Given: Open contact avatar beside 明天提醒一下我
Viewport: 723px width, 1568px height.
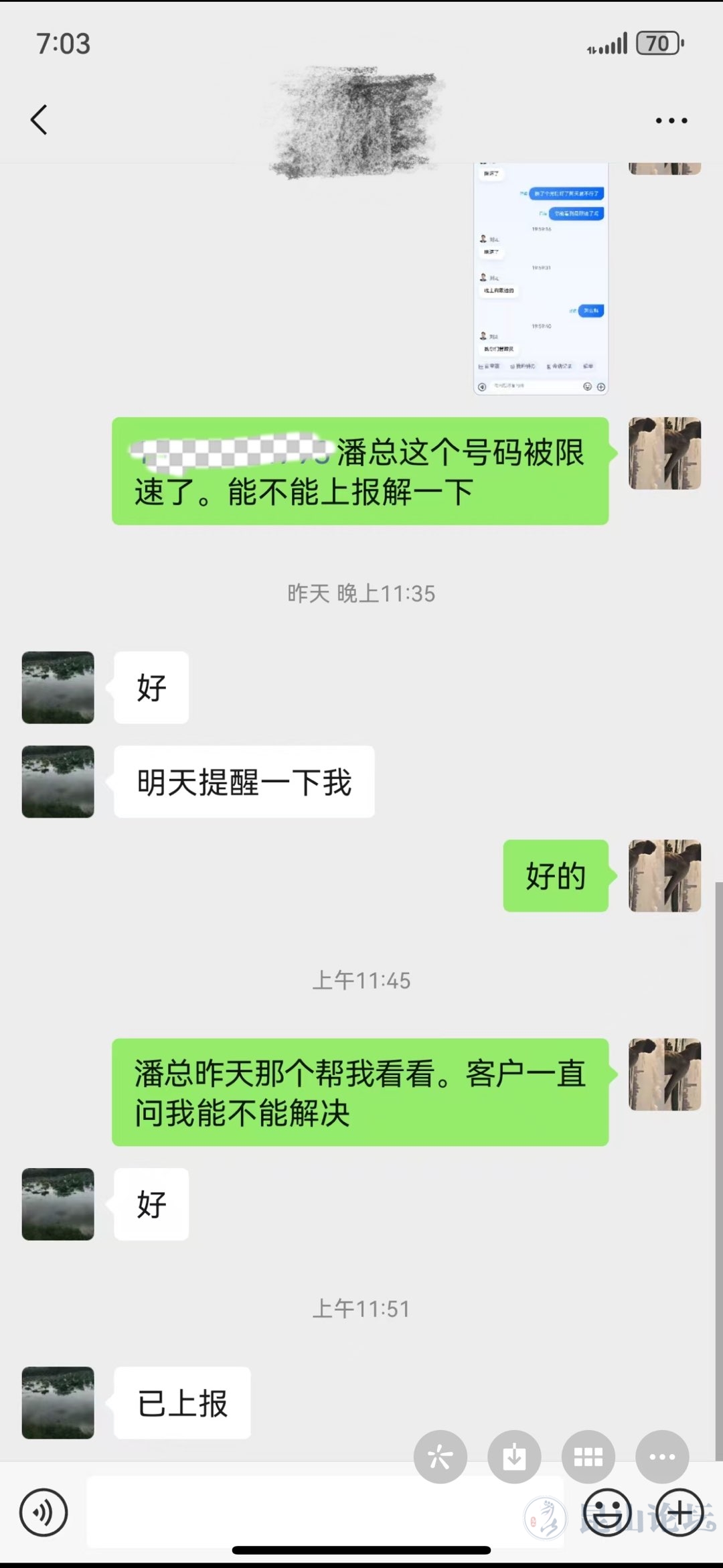Looking at the screenshot, I should click(x=58, y=782).
